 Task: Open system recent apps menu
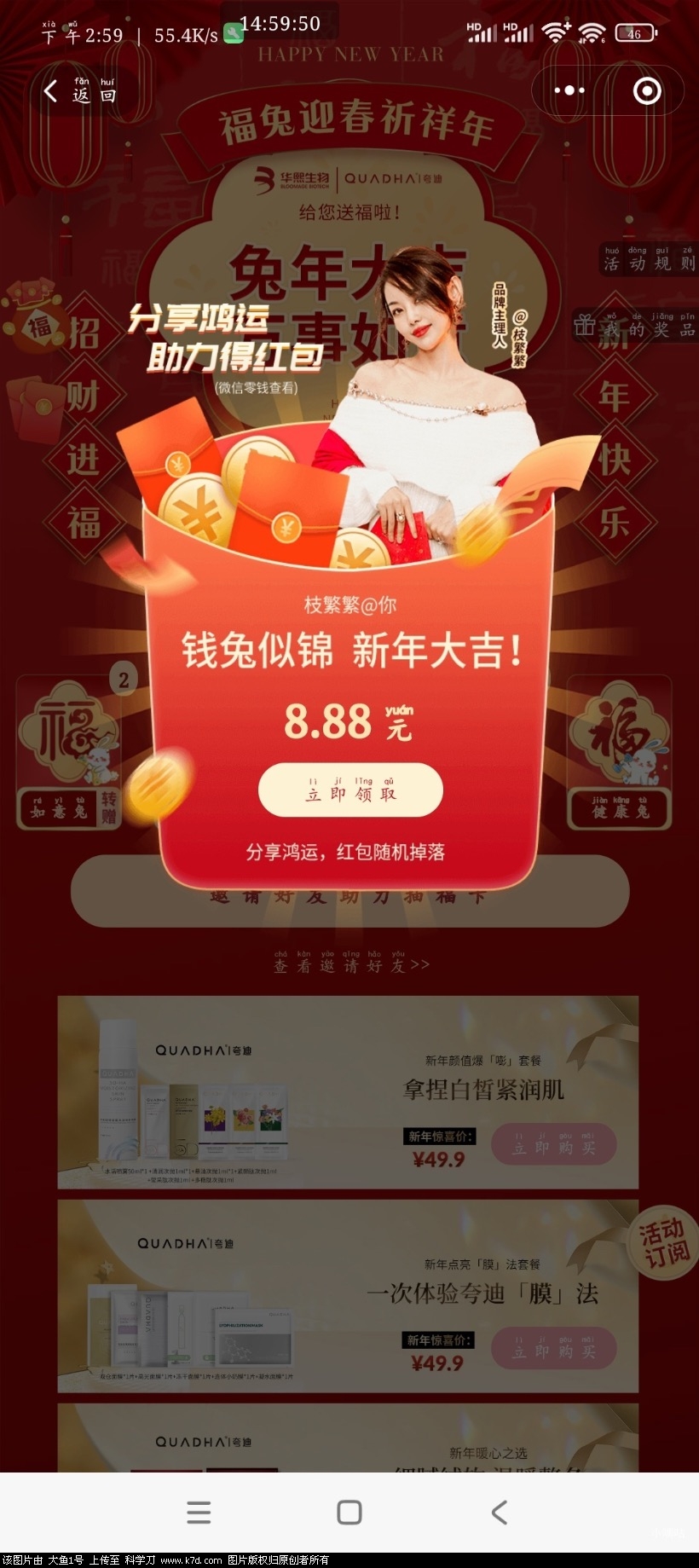[199, 1513]
